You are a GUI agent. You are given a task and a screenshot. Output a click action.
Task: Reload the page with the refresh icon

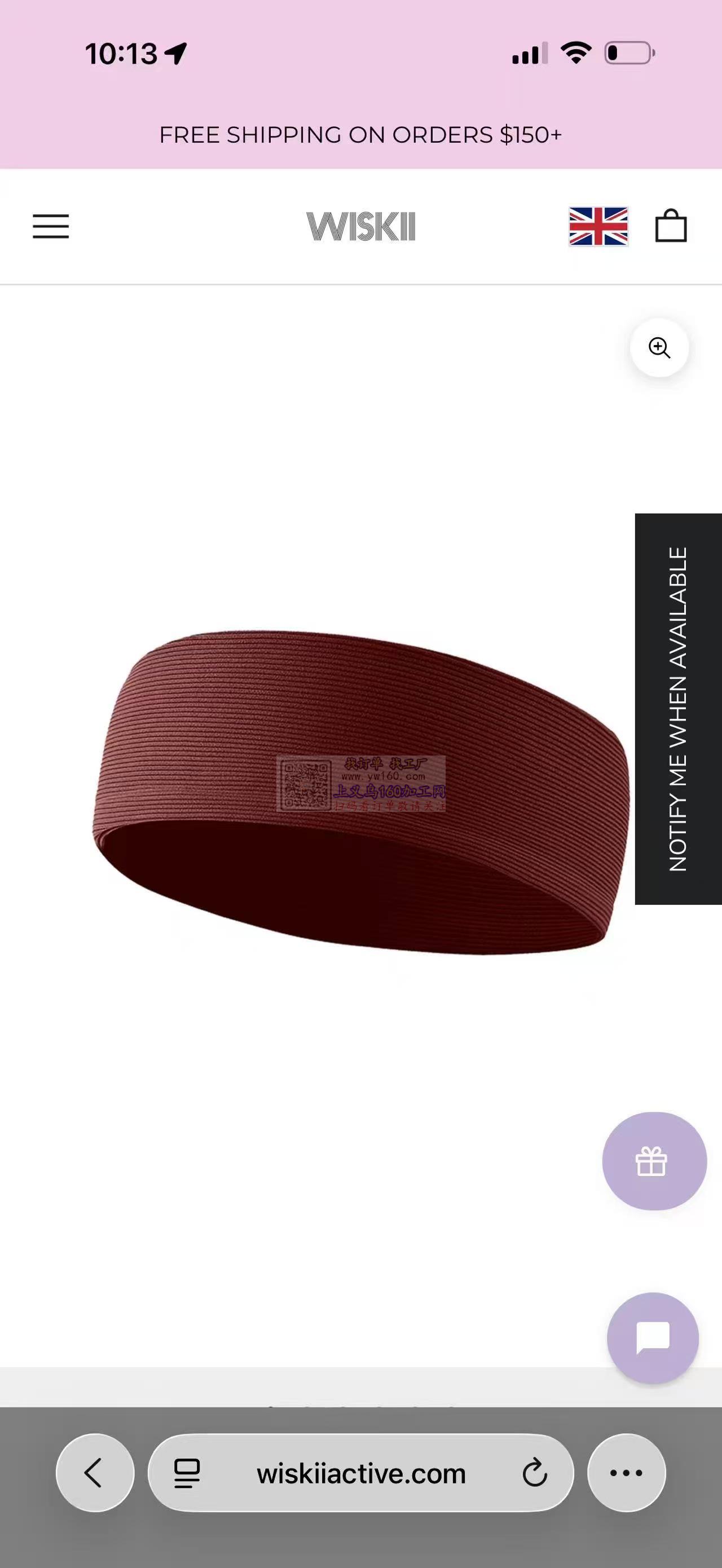point(535,1474)
